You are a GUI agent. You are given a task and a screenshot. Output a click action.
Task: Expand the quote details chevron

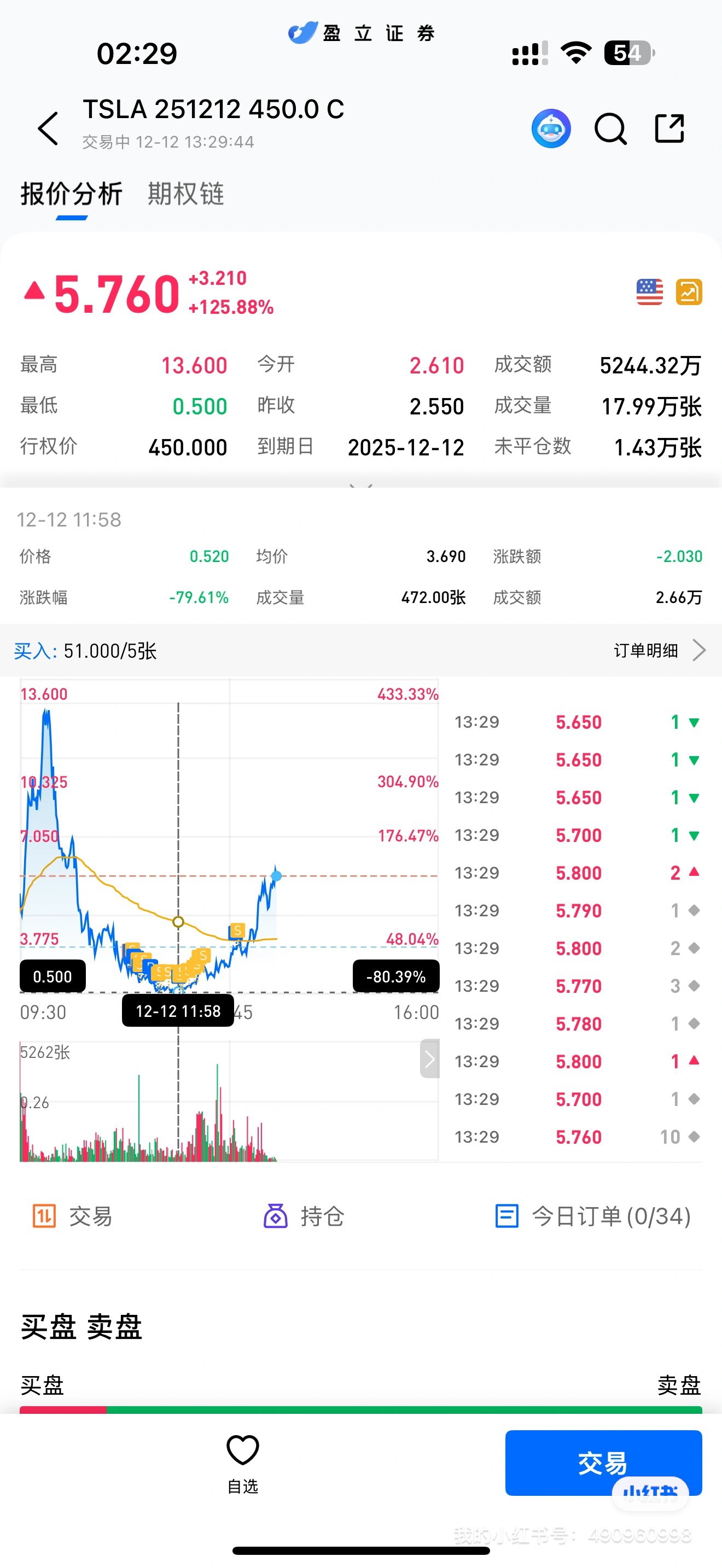(361, 485)
